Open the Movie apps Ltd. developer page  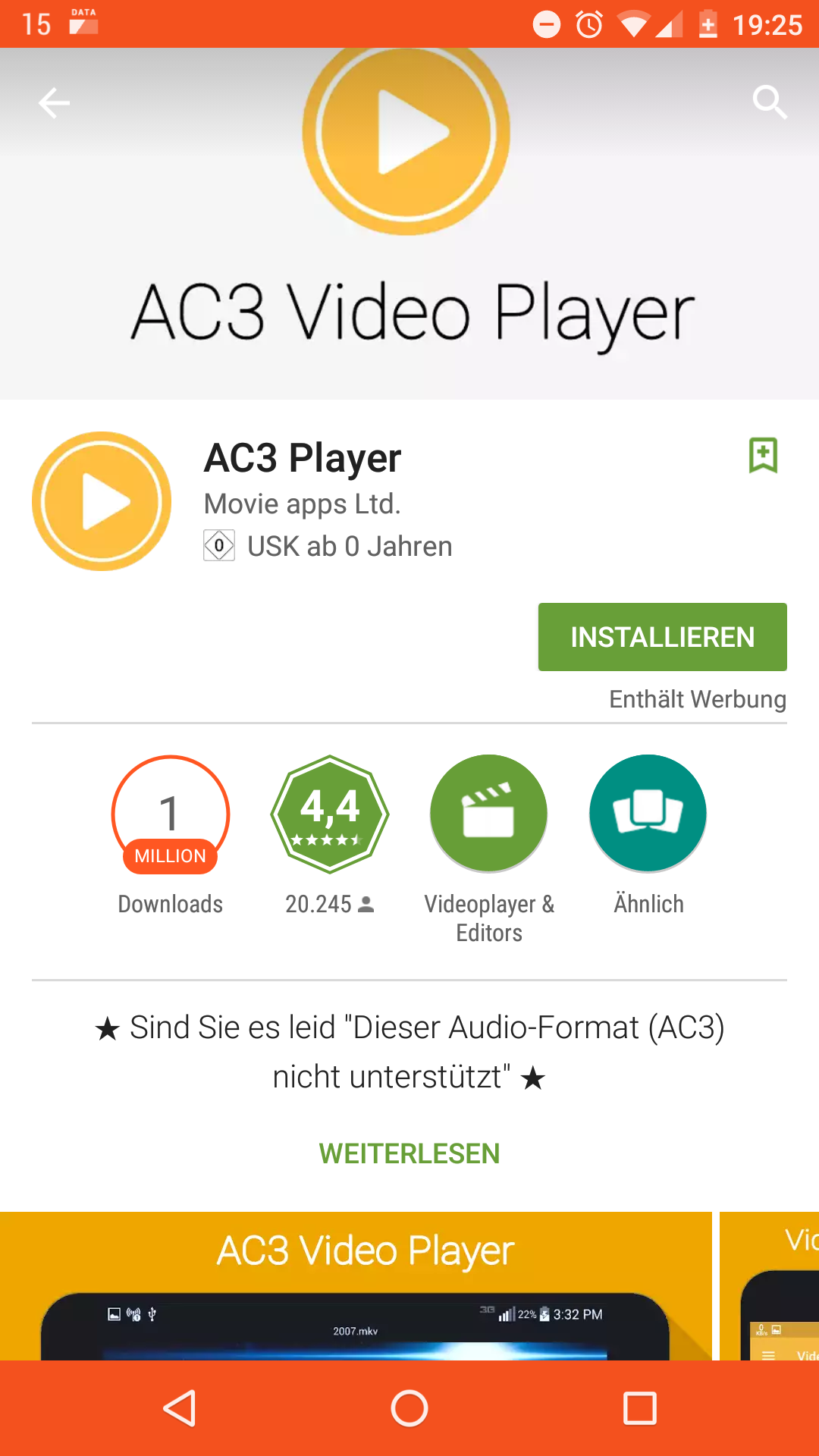[303, 504]
